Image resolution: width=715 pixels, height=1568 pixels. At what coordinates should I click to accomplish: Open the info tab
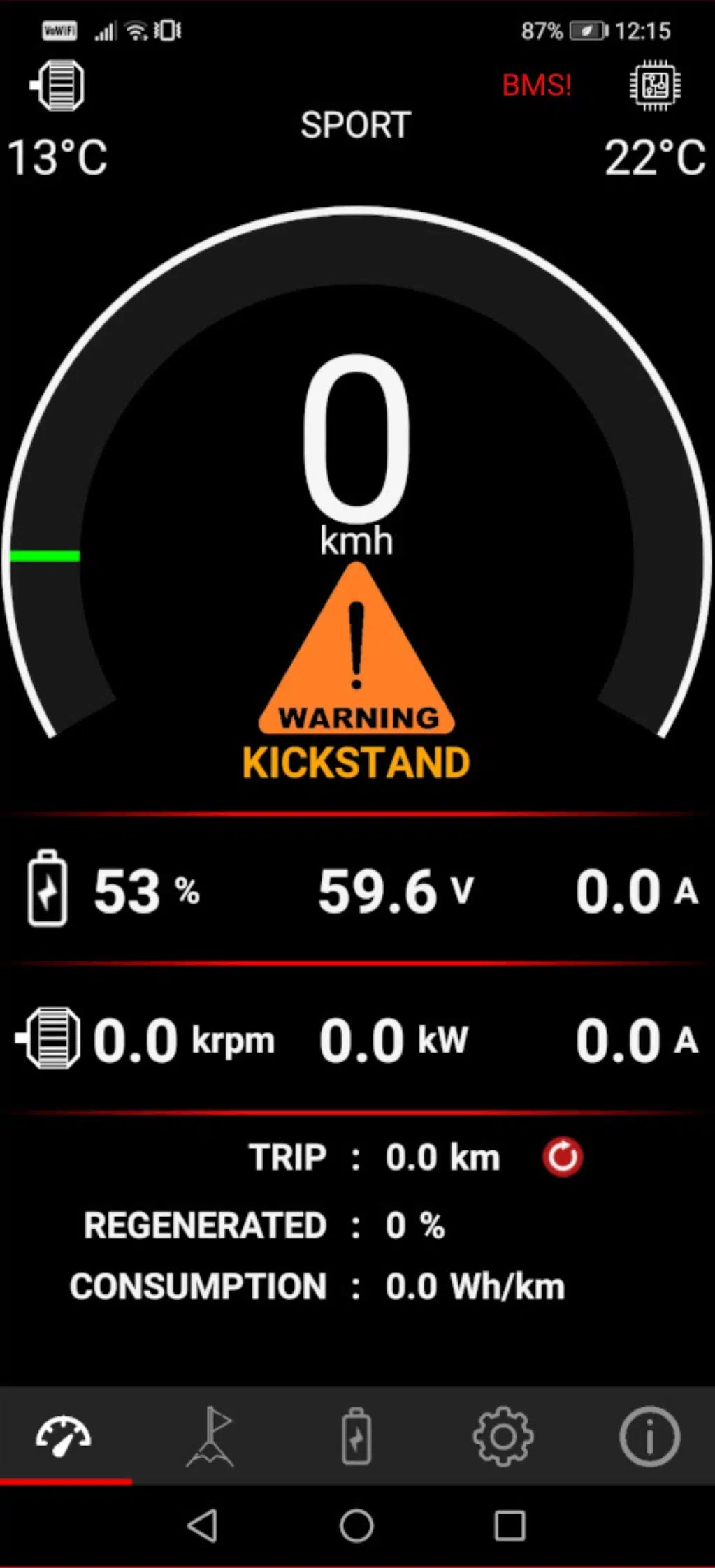coord(649,1437)
